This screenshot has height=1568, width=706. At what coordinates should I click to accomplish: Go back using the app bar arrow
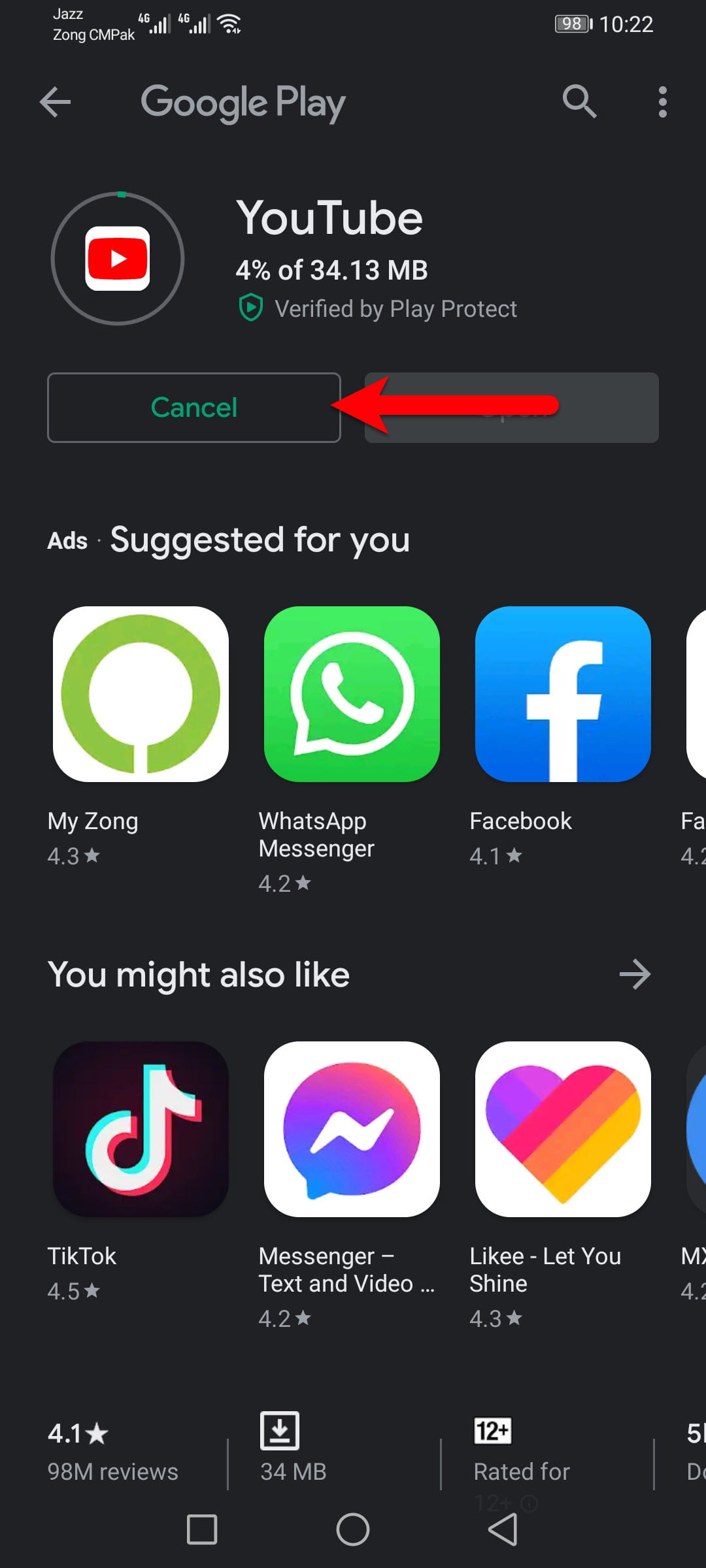point(56,103)
